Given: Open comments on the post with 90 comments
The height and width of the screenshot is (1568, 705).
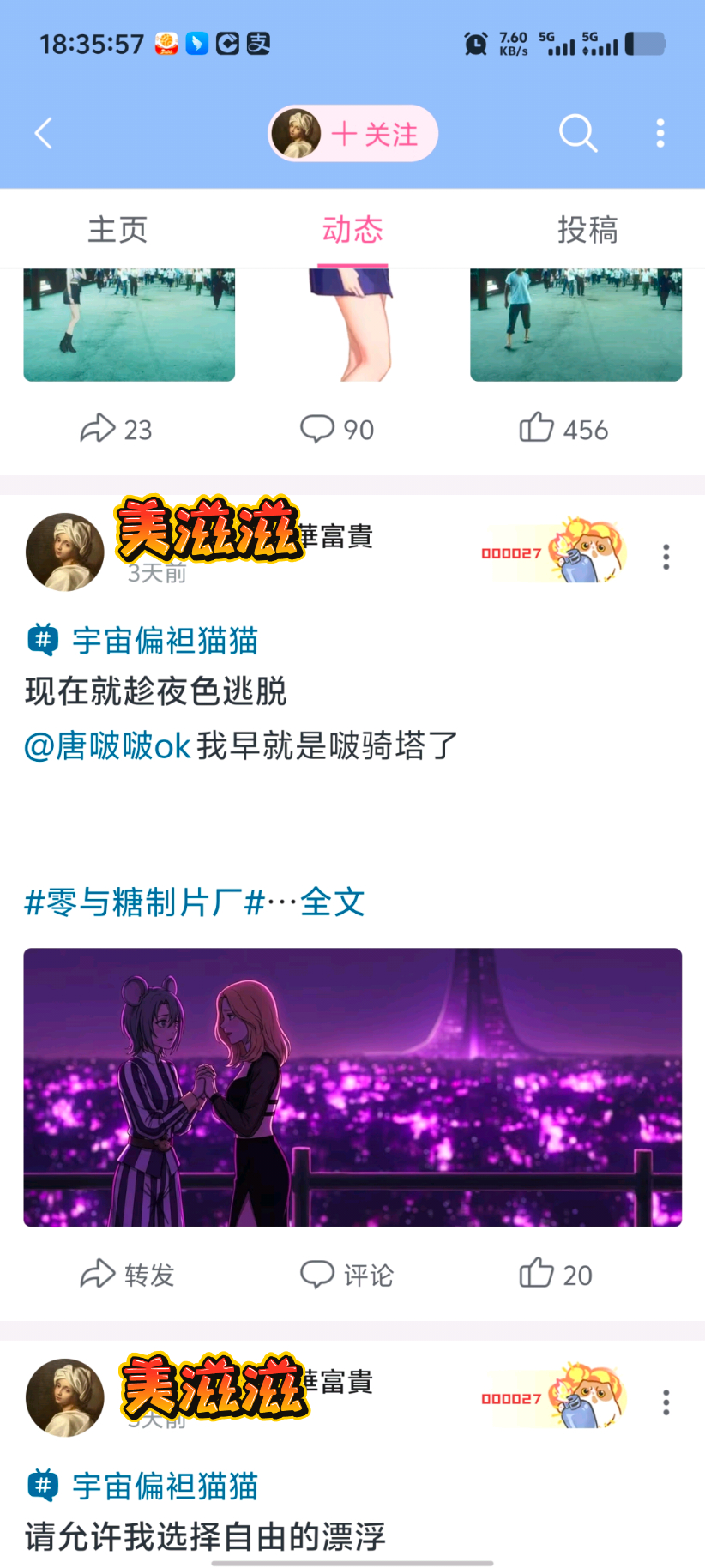Looking at the screenshot, I should [336, 429].
